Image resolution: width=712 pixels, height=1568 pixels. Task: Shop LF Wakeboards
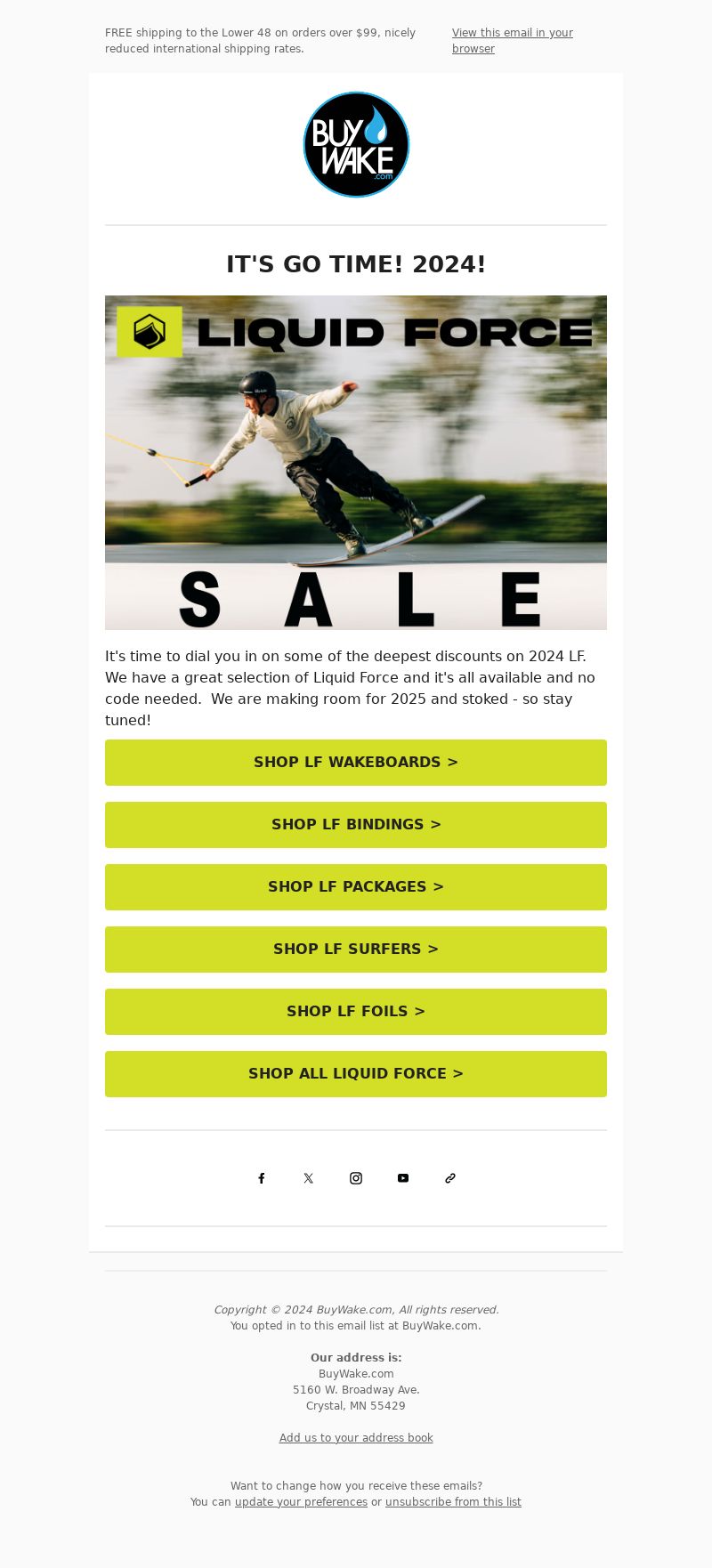356,763
